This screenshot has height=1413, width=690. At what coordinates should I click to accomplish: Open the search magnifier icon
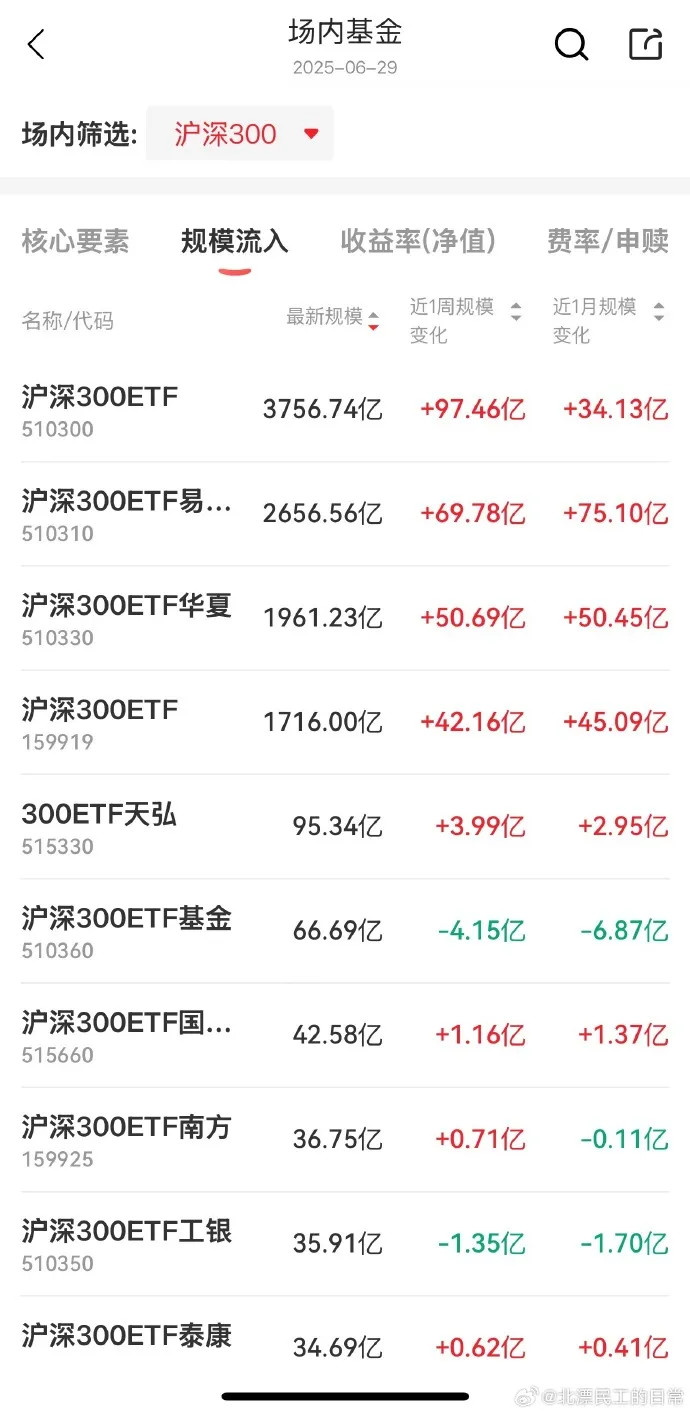(x=571, y=44)
